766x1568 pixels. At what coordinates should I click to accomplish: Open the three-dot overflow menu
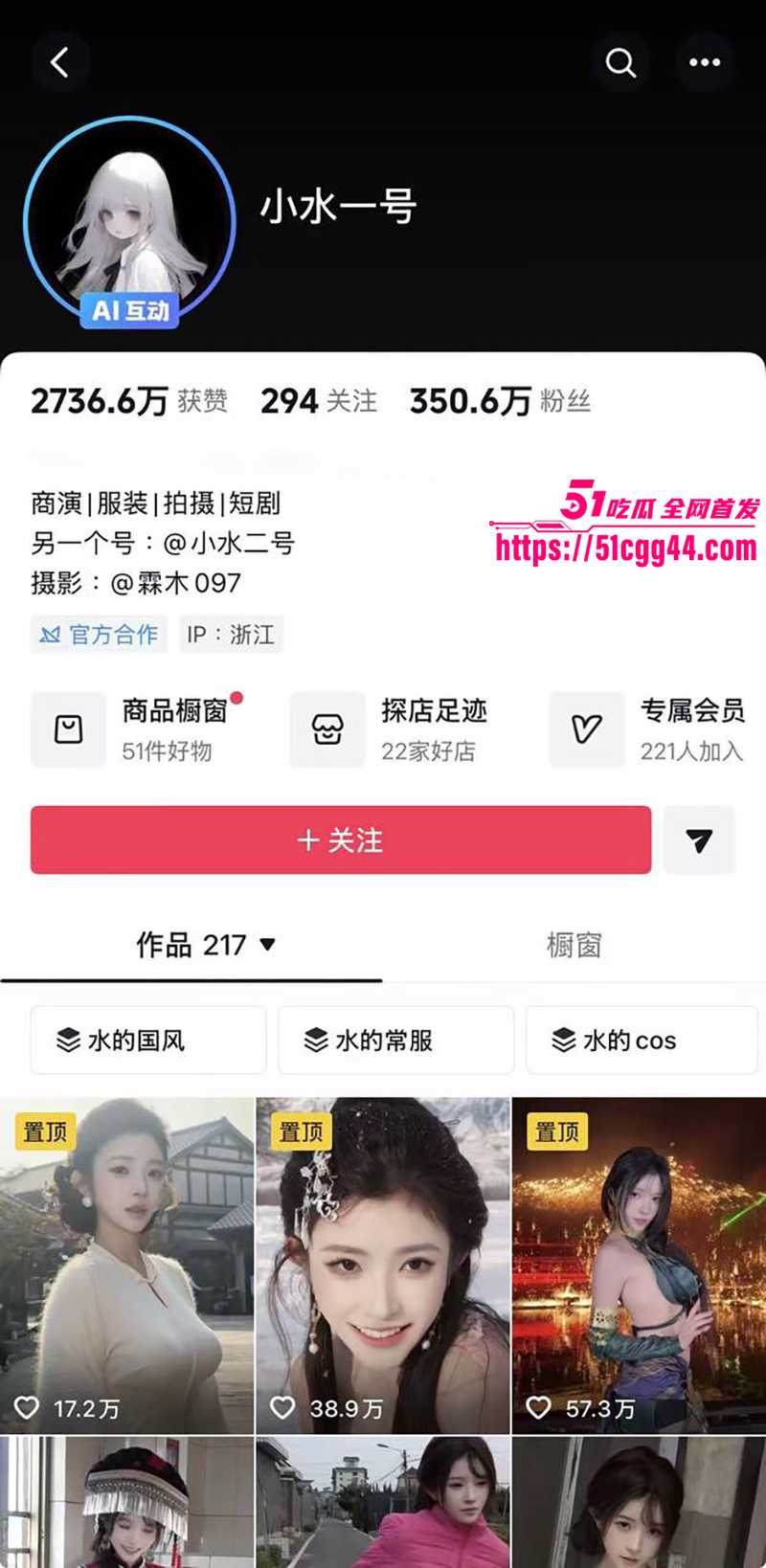coord(705,63)
